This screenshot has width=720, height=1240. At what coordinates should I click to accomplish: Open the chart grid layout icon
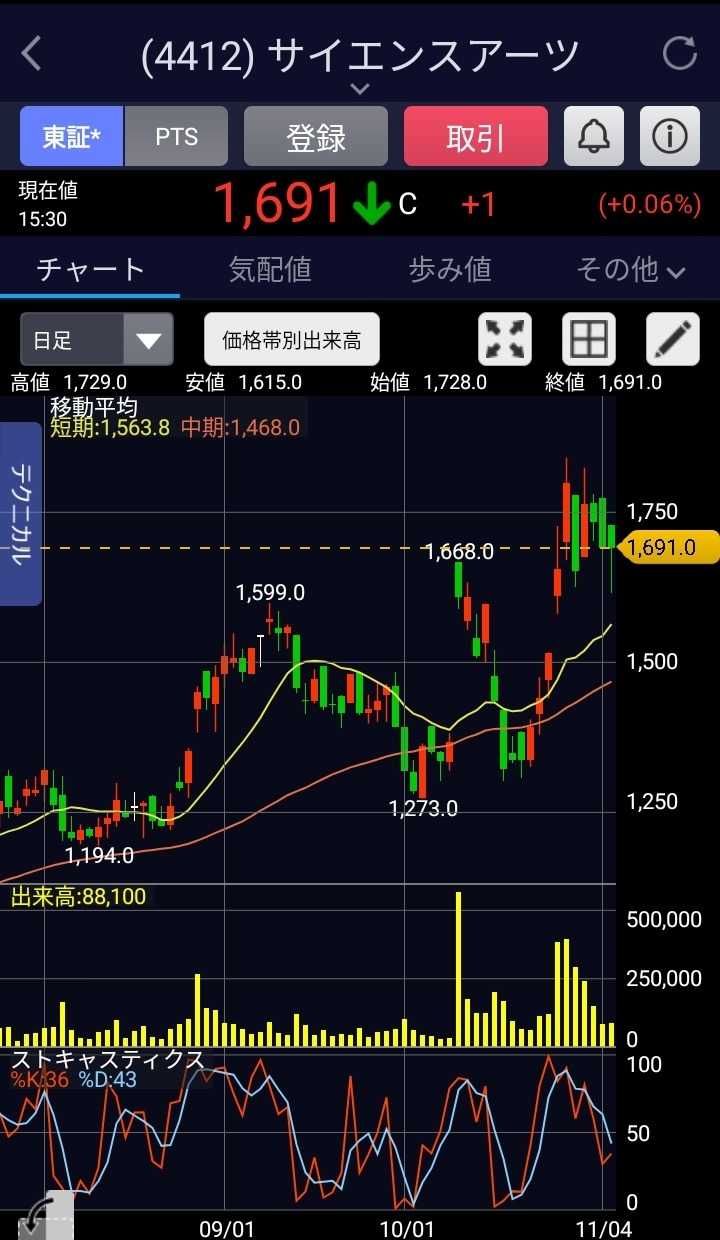tap(588, 340)
